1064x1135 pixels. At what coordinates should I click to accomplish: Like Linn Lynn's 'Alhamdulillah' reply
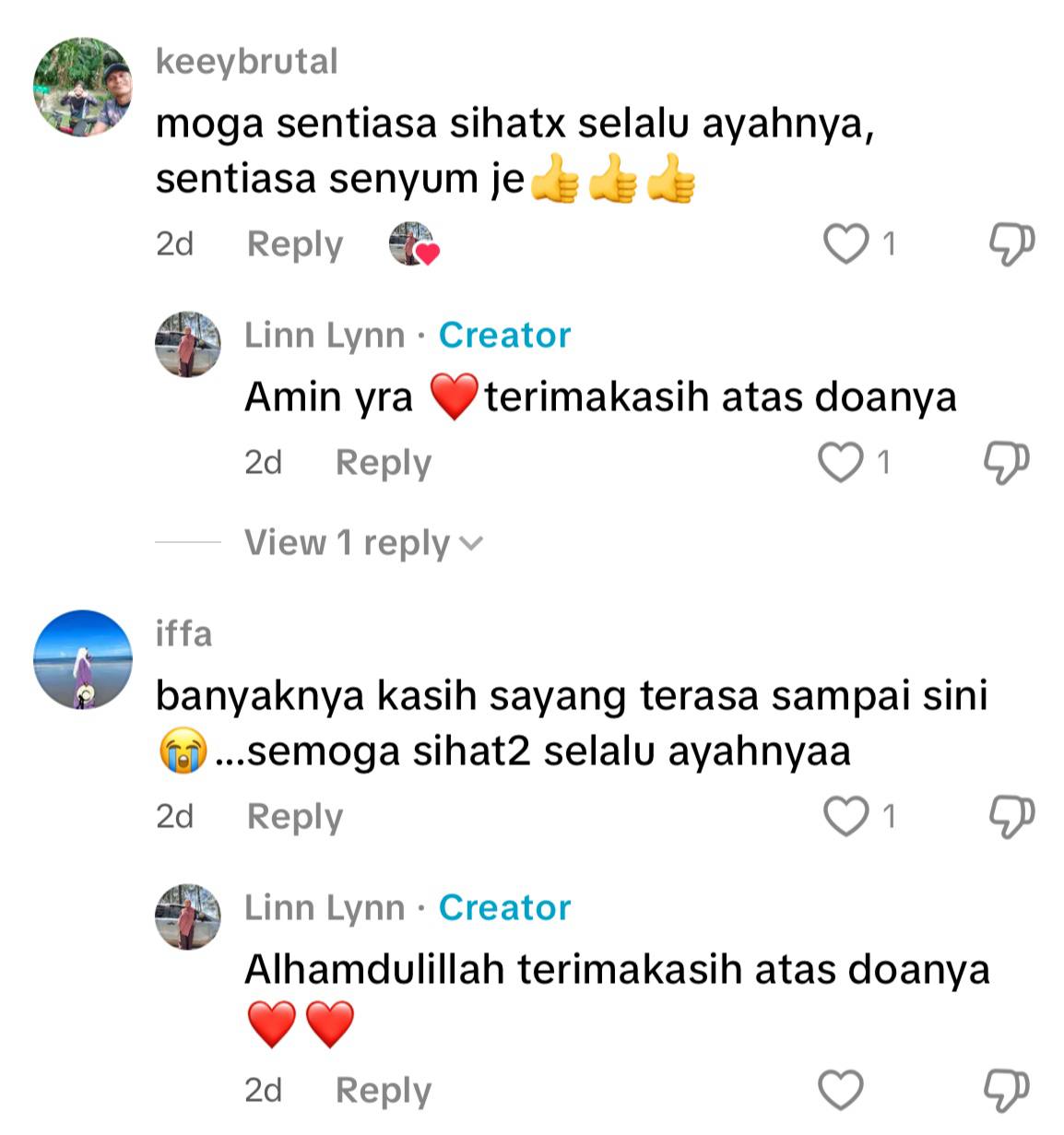(841, 1090)
